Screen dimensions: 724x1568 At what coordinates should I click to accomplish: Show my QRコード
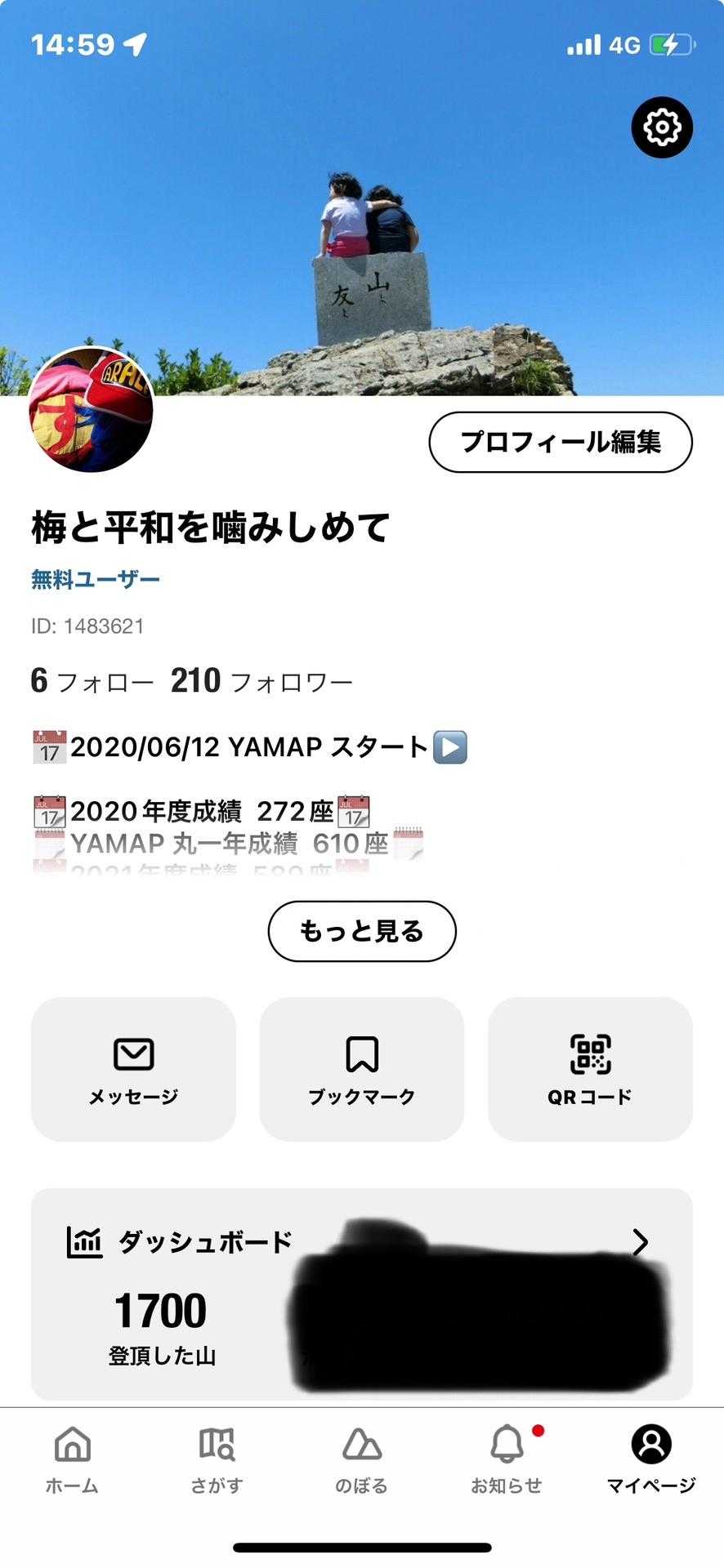click(x=590, y=1068)
